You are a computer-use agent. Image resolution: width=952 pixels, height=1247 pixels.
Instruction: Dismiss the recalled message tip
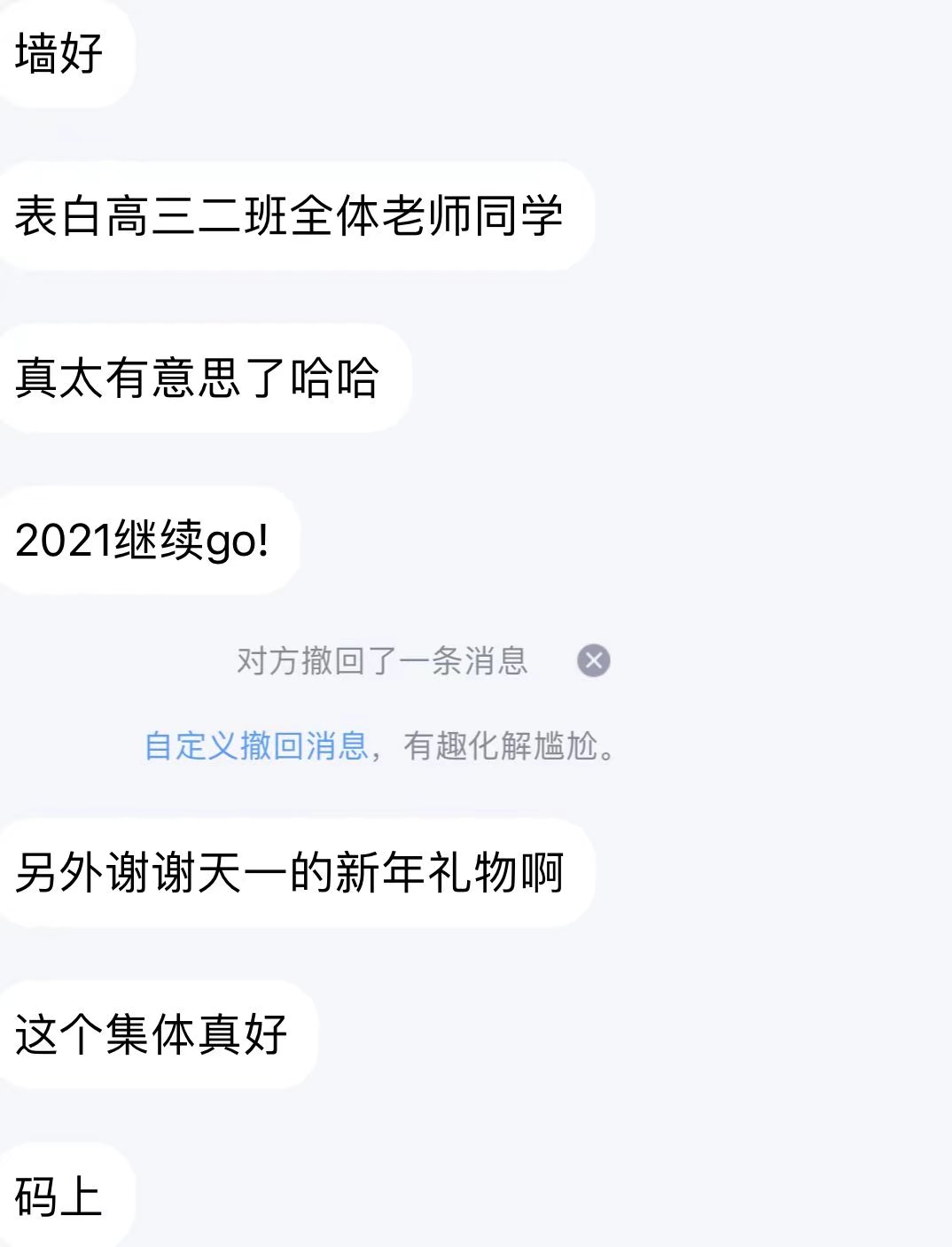pyautogui.click(x=593, y=660)
